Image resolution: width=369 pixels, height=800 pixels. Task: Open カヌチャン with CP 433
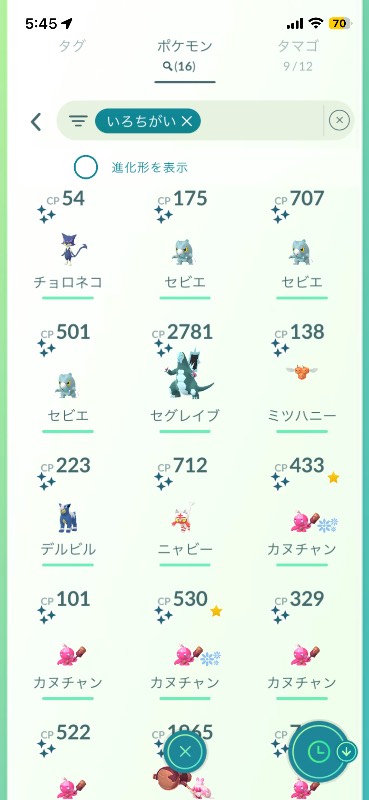tap(302, 511)
